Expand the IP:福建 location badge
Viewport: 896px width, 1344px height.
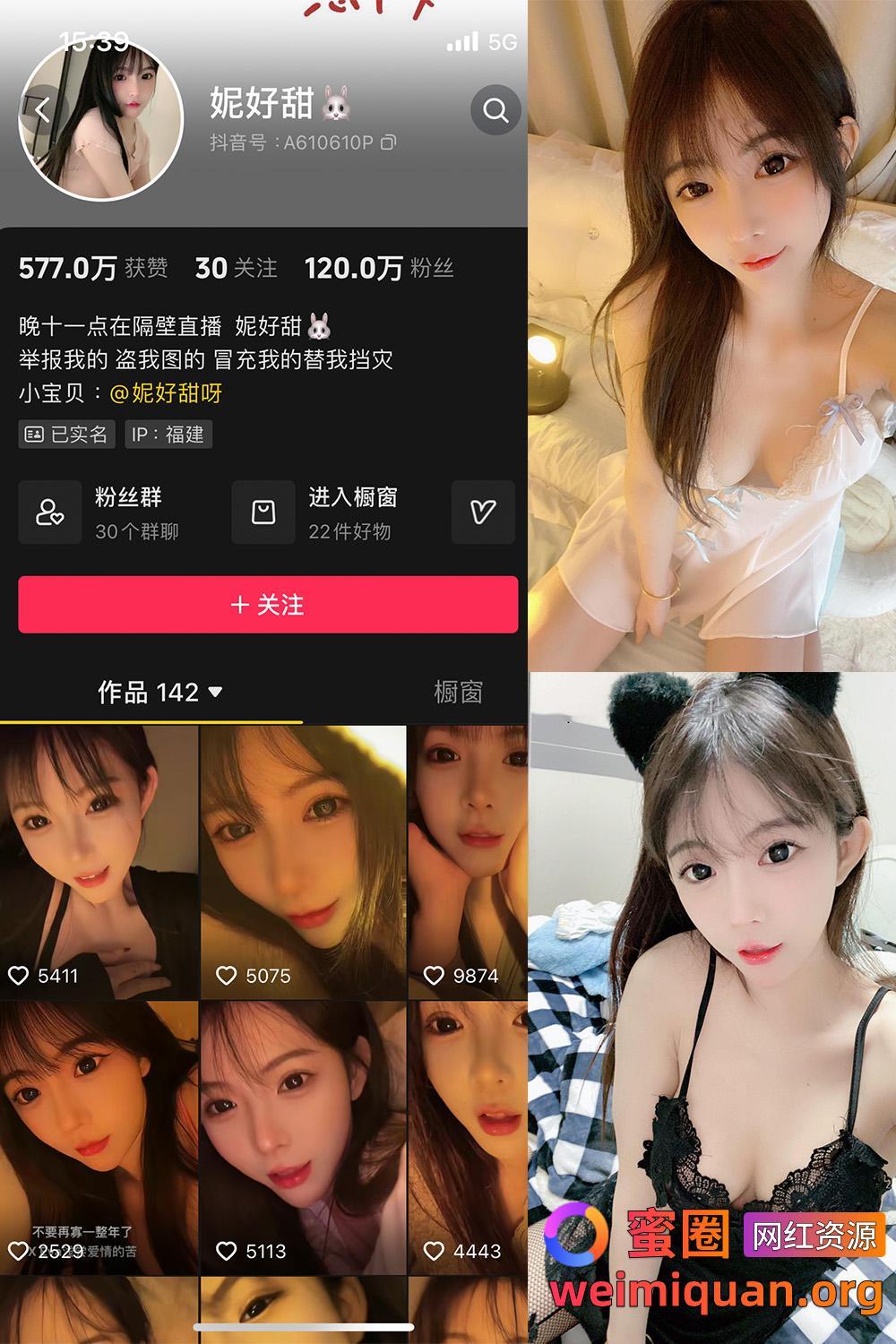(x=167, y=435)
